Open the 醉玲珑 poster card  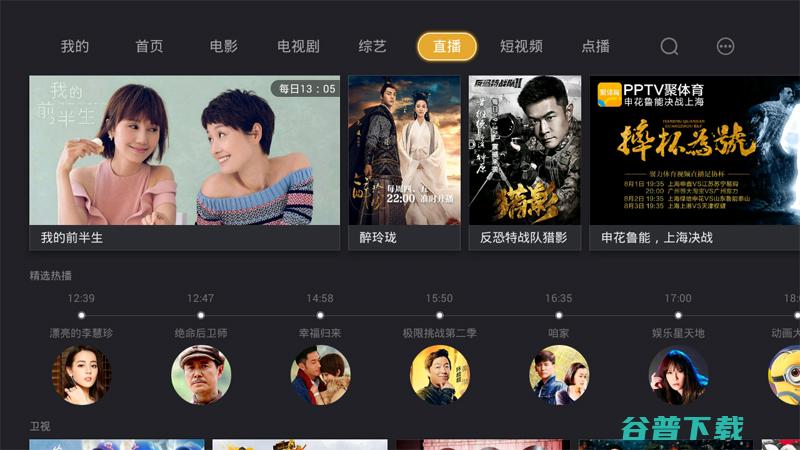404,162
